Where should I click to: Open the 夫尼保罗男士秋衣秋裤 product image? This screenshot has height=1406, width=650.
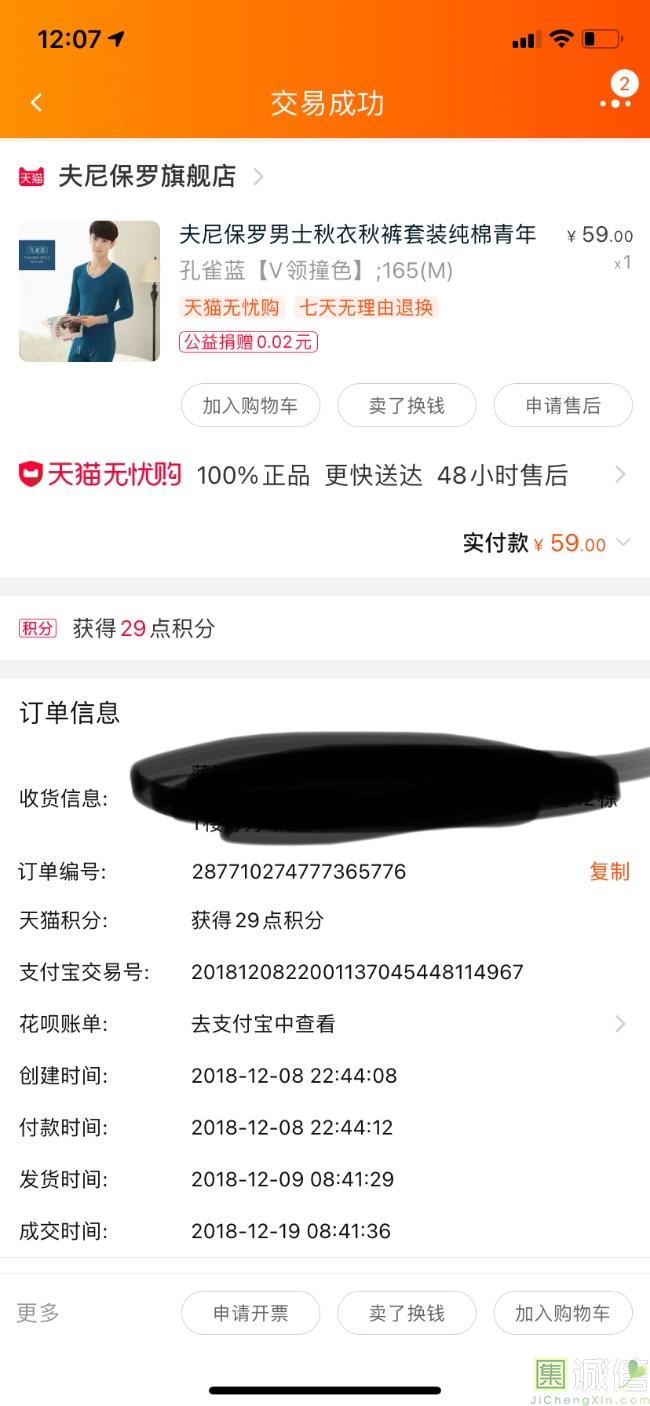89,291
